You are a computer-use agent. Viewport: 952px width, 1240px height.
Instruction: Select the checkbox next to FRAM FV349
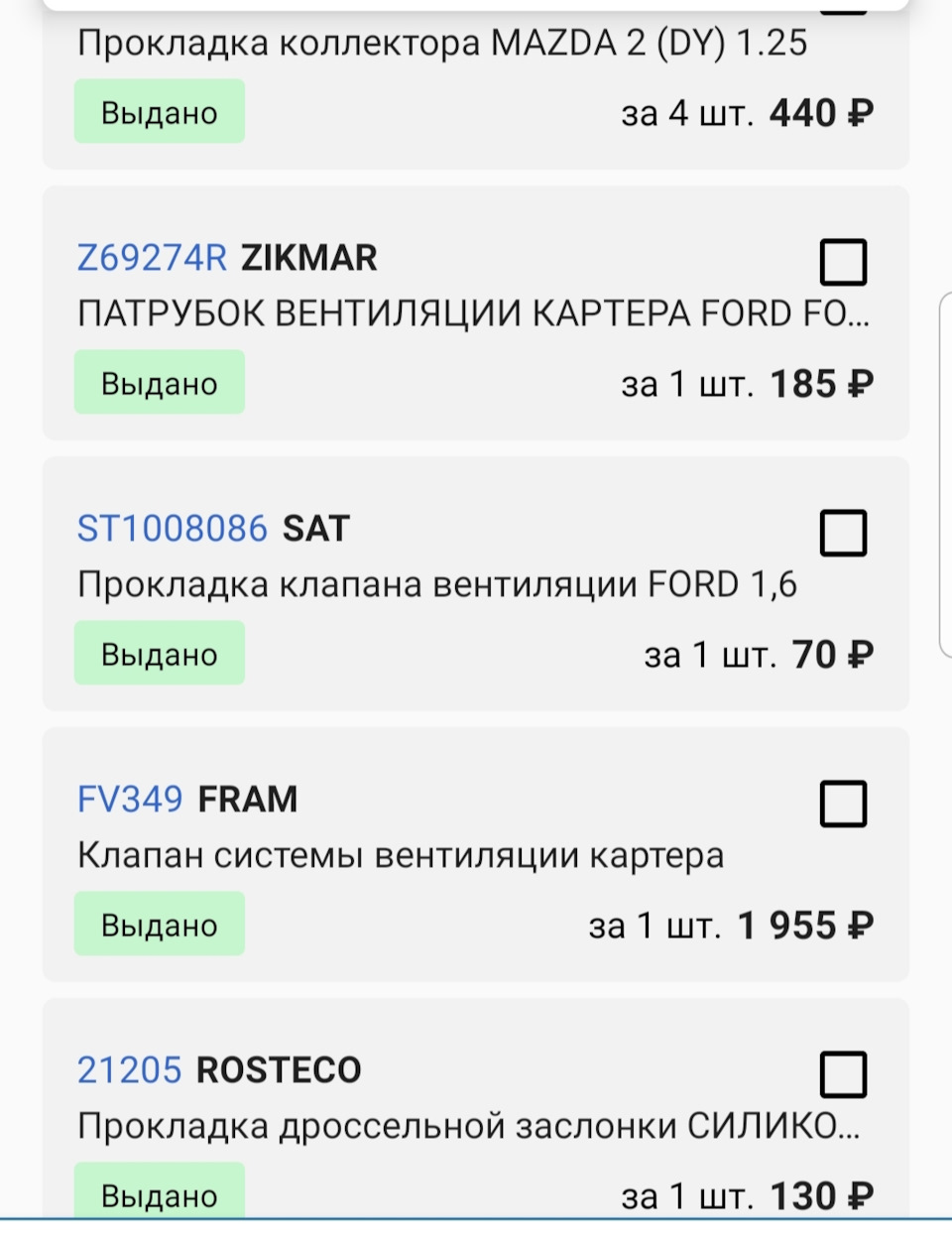[x=842, y=804]
